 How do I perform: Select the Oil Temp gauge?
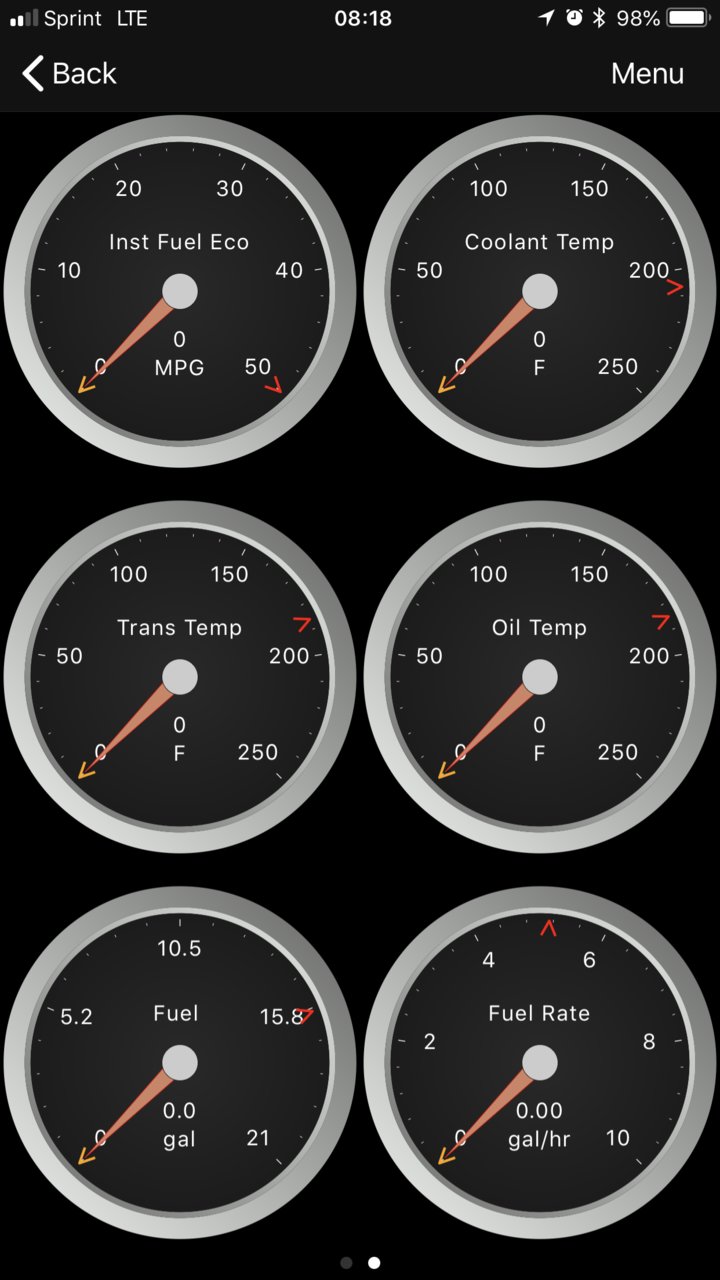click(x=540, y=677)
